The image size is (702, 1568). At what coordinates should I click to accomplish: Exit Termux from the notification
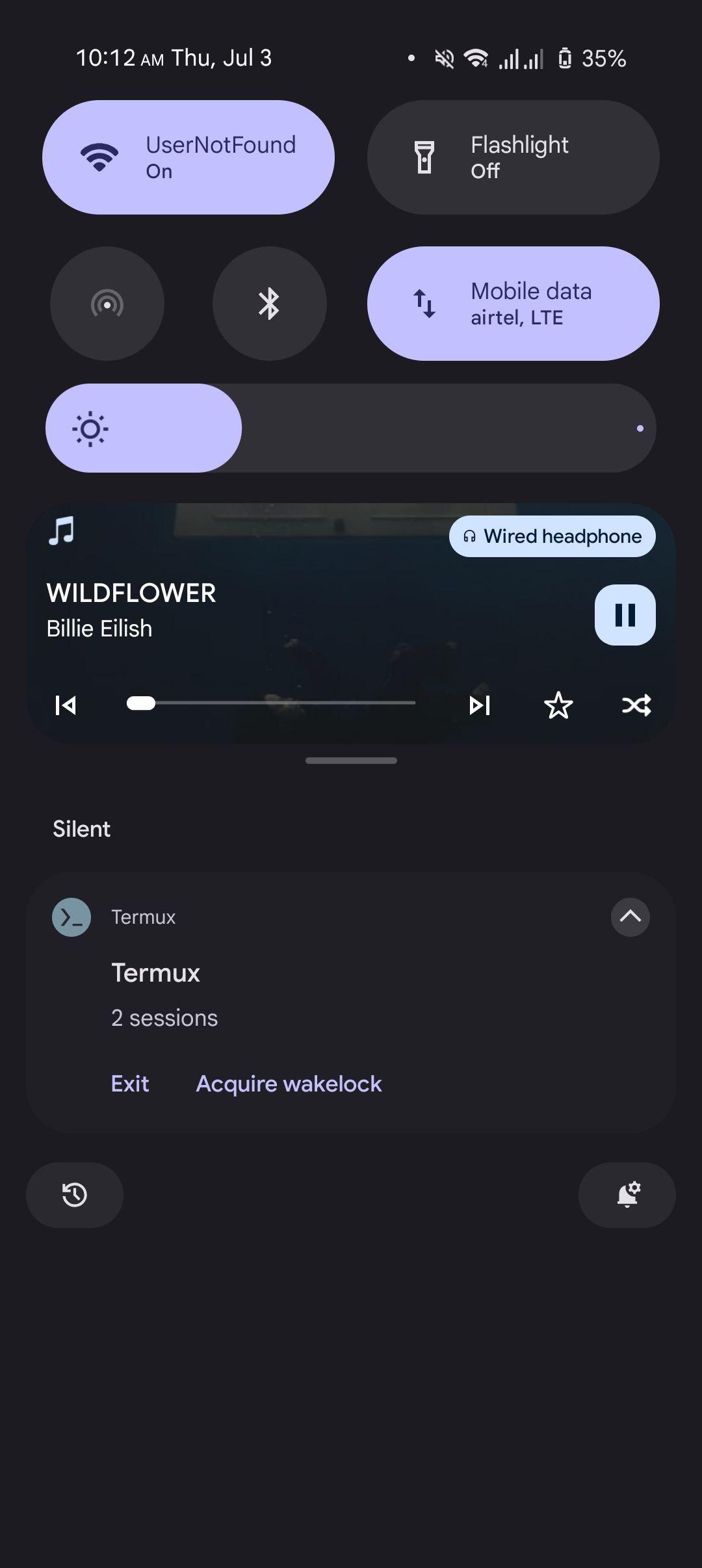[x=130, y=1084]
